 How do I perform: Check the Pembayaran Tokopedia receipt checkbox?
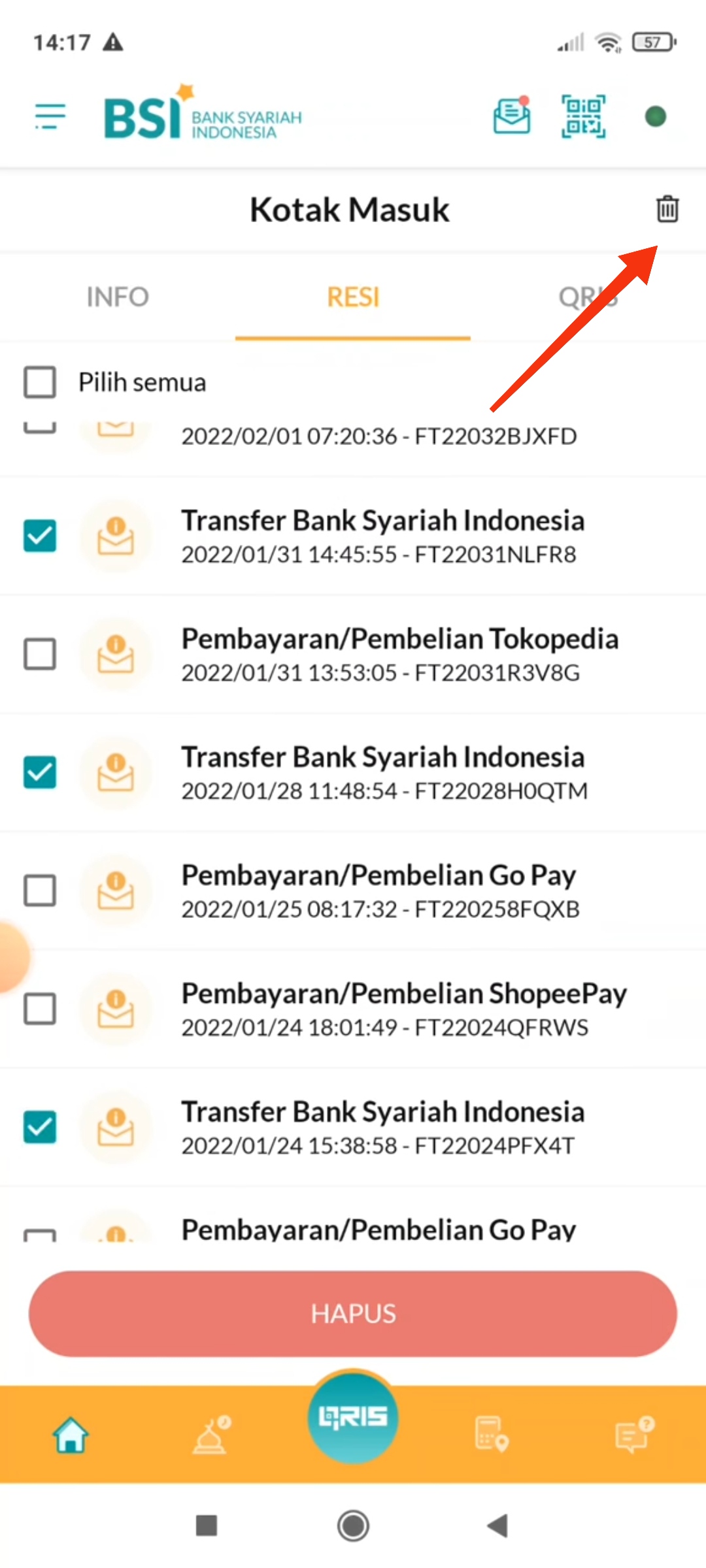pyautogui.click(x=39, y=654)
